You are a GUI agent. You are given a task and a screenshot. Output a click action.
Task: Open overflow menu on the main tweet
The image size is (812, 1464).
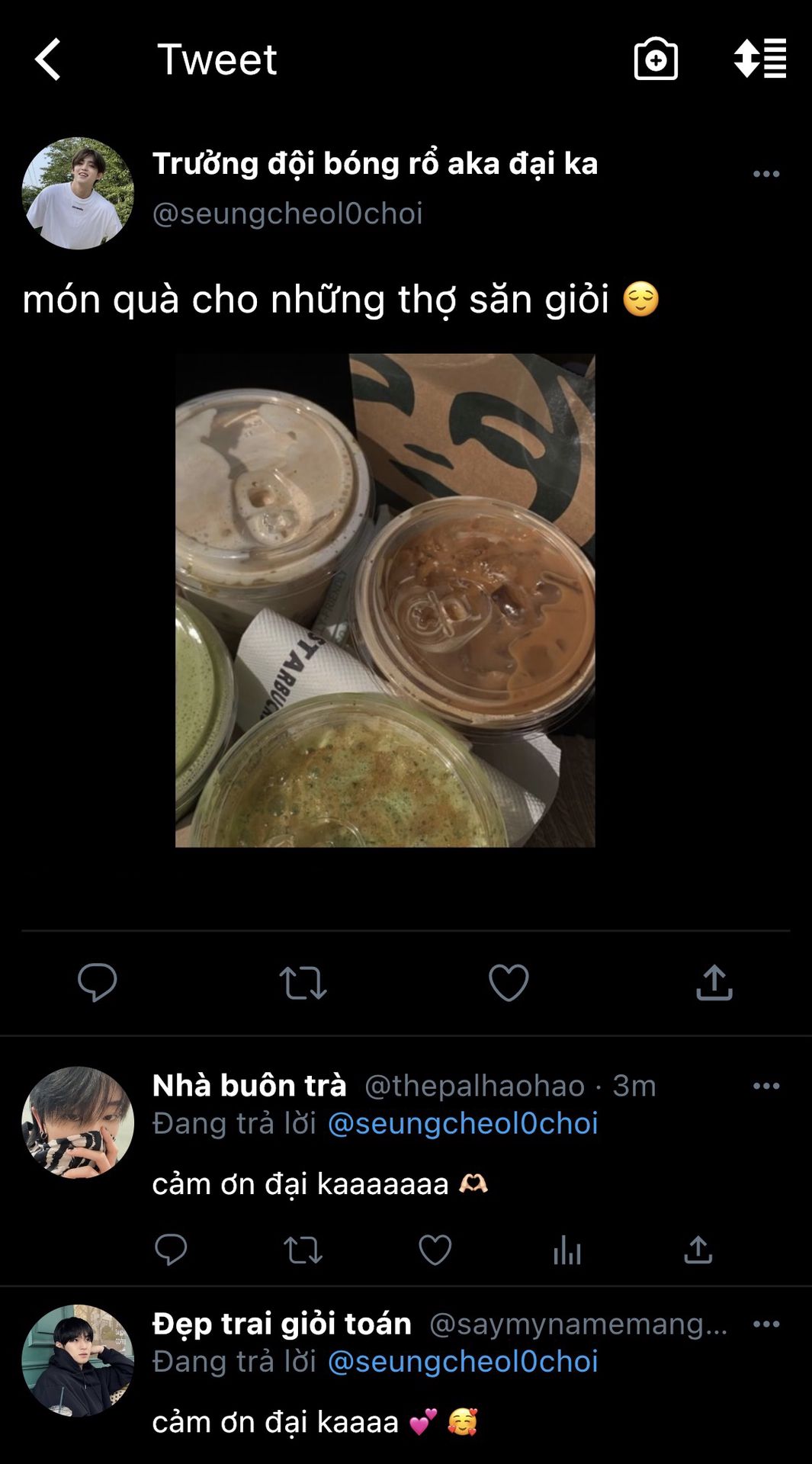click(765, 174)
